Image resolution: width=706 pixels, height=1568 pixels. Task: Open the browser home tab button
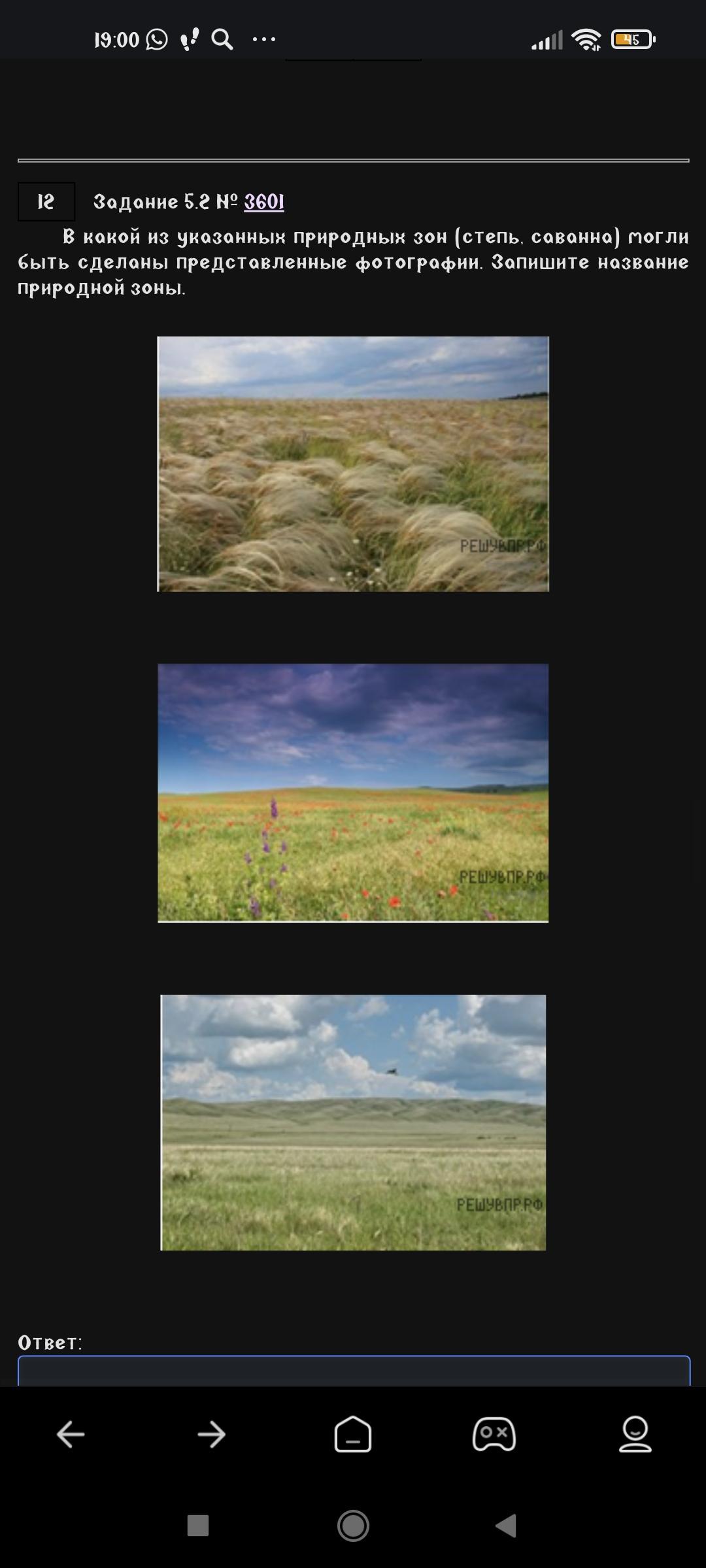pos(353,1434)
